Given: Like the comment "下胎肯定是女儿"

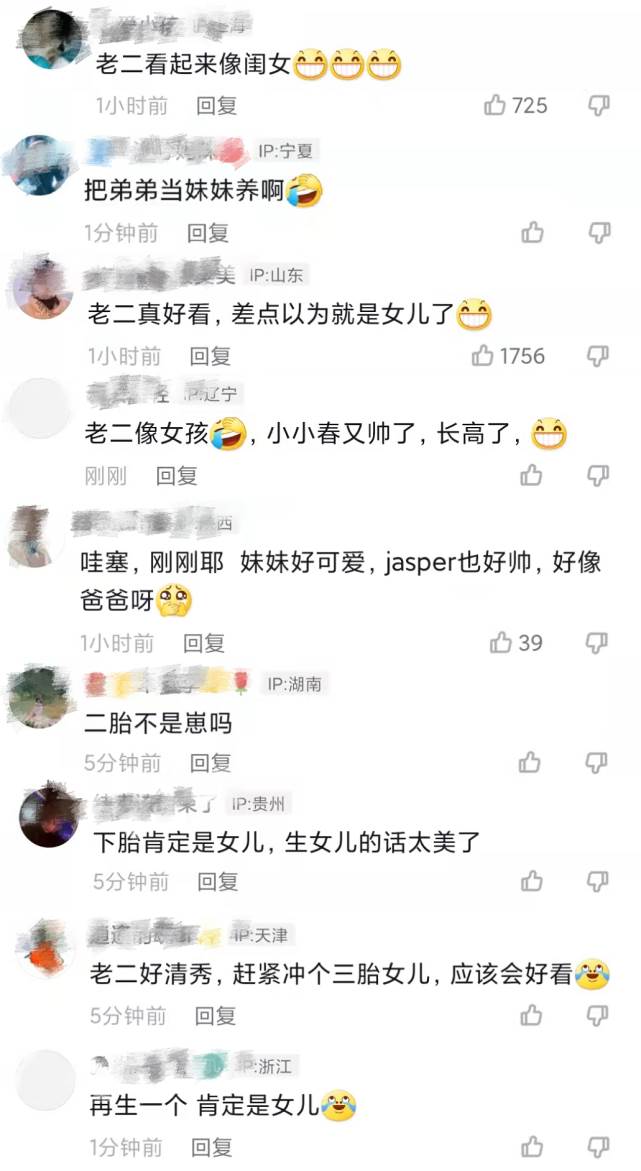Looking at the screenshot, I should tap(531, 881).
